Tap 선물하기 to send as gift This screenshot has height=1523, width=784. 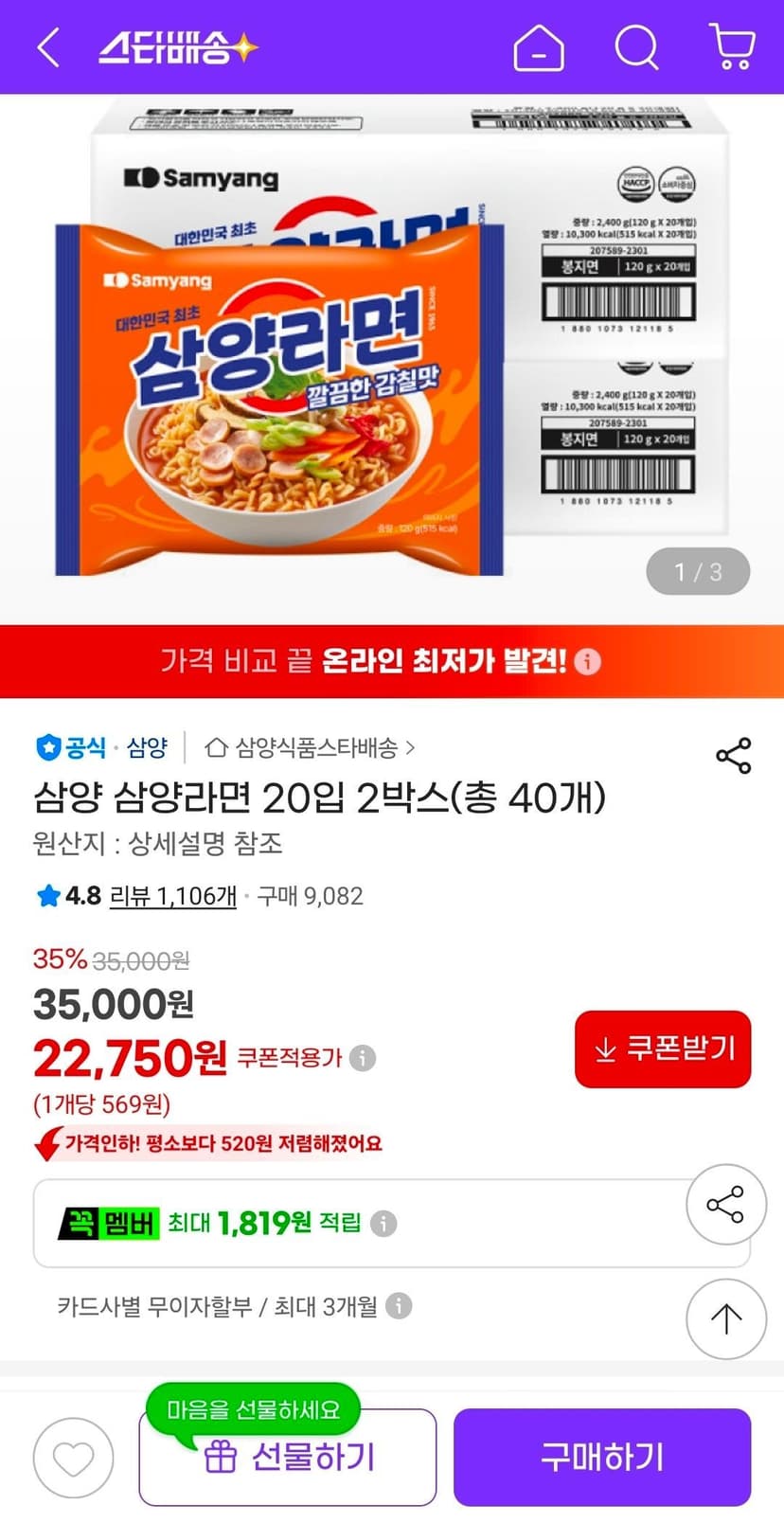click(288, 1457)
